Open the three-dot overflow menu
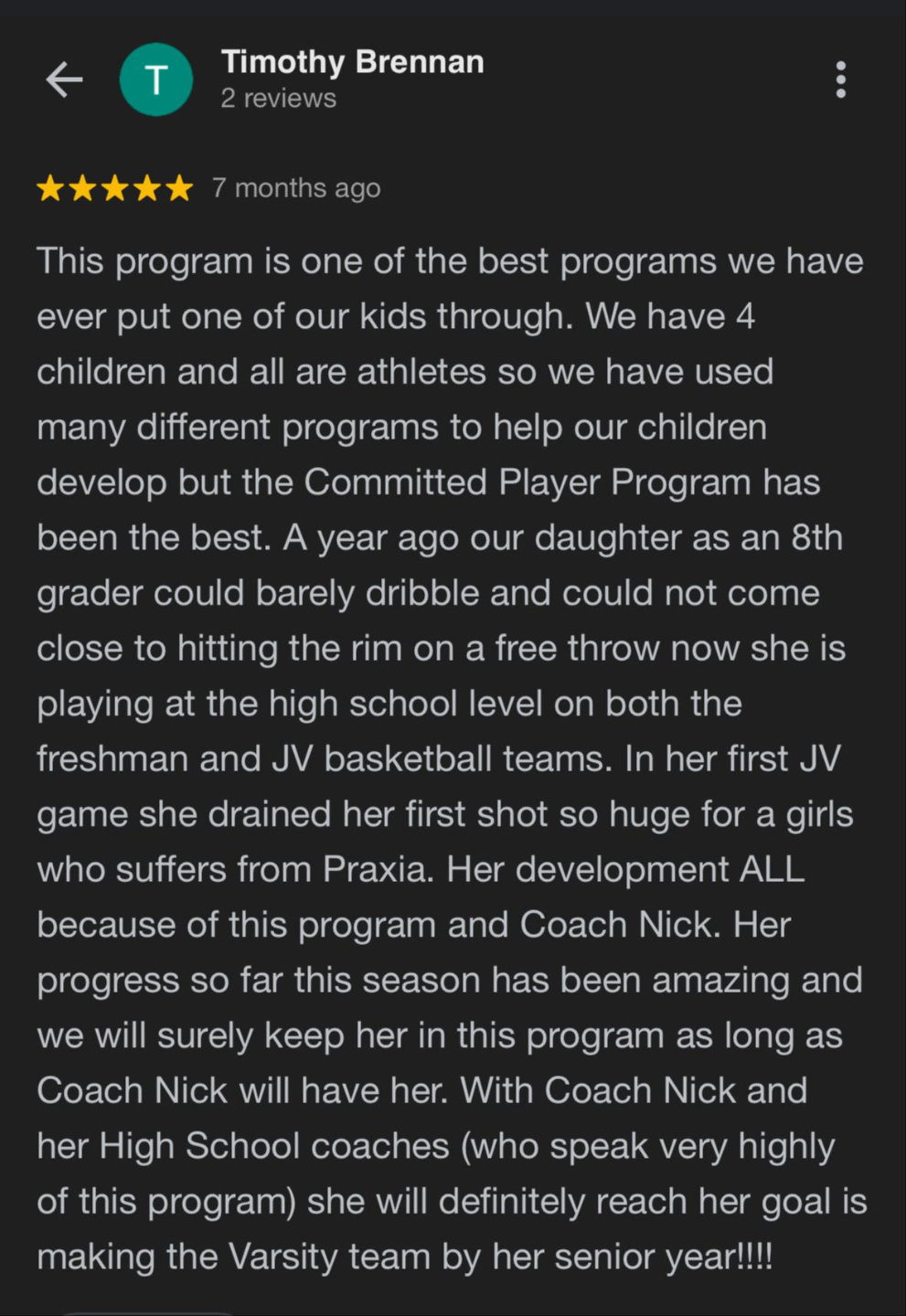This screenshot has height=1316, width=906. coord(840,80)
